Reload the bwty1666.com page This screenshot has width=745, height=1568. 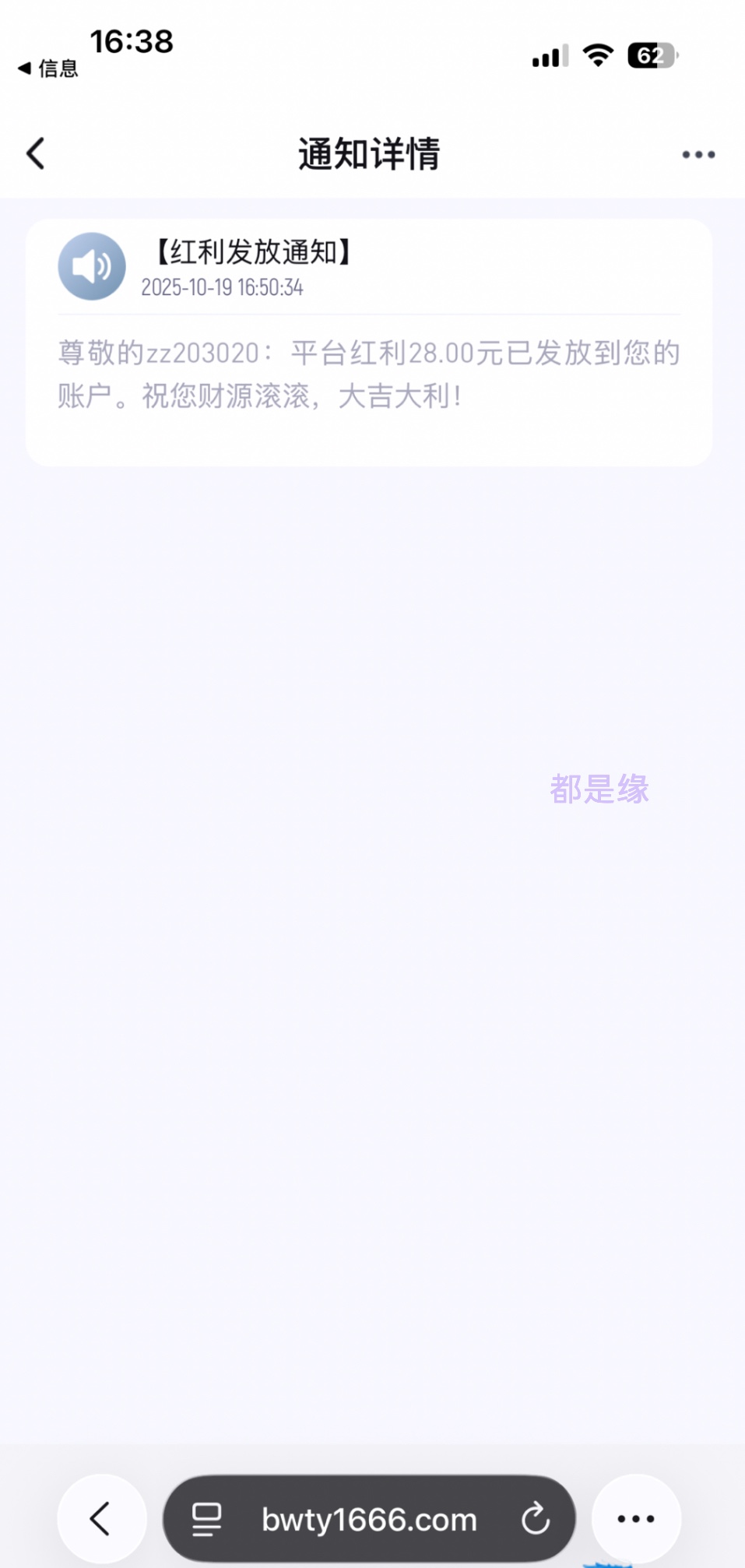535,1519
